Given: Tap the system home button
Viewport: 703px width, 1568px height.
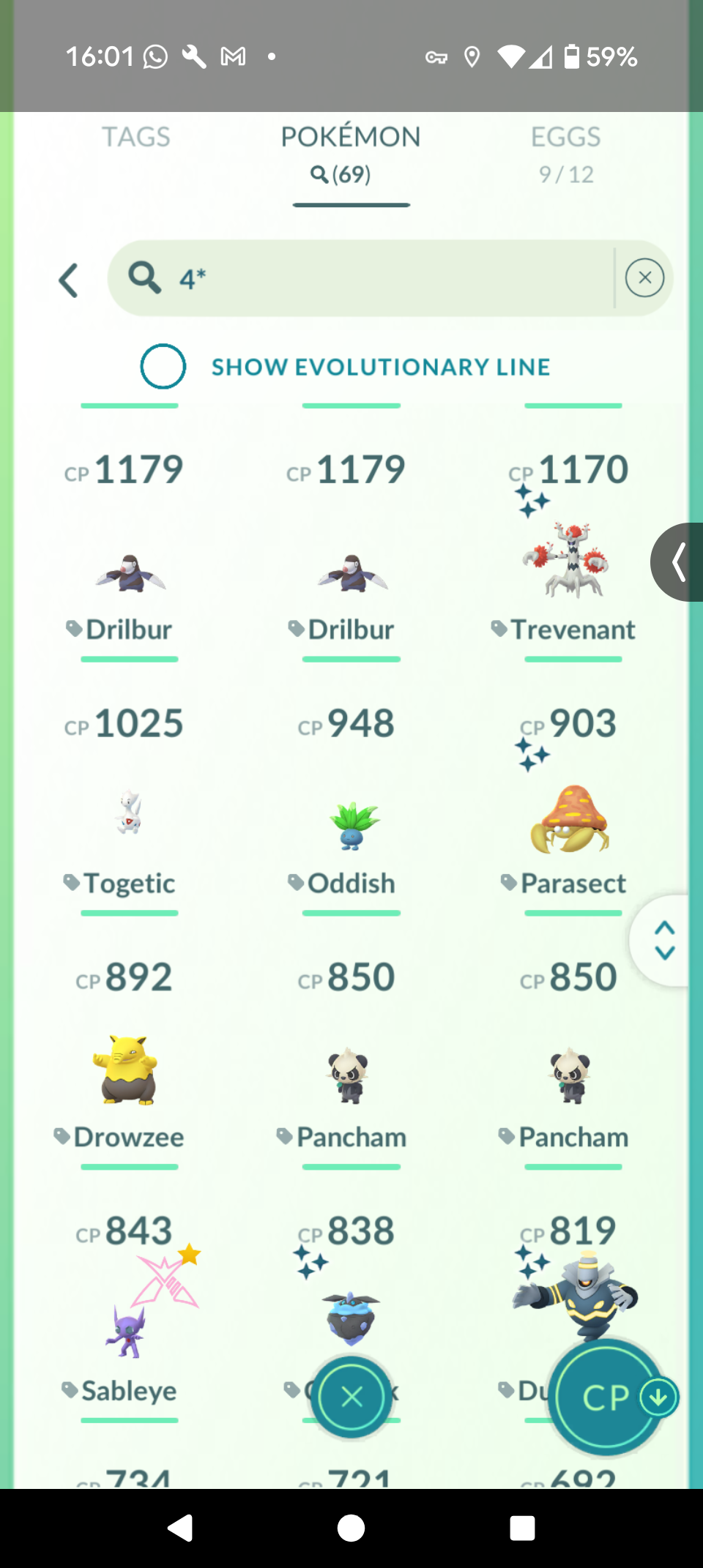Looking at the screenshot, I should [x=351, y=1528].
